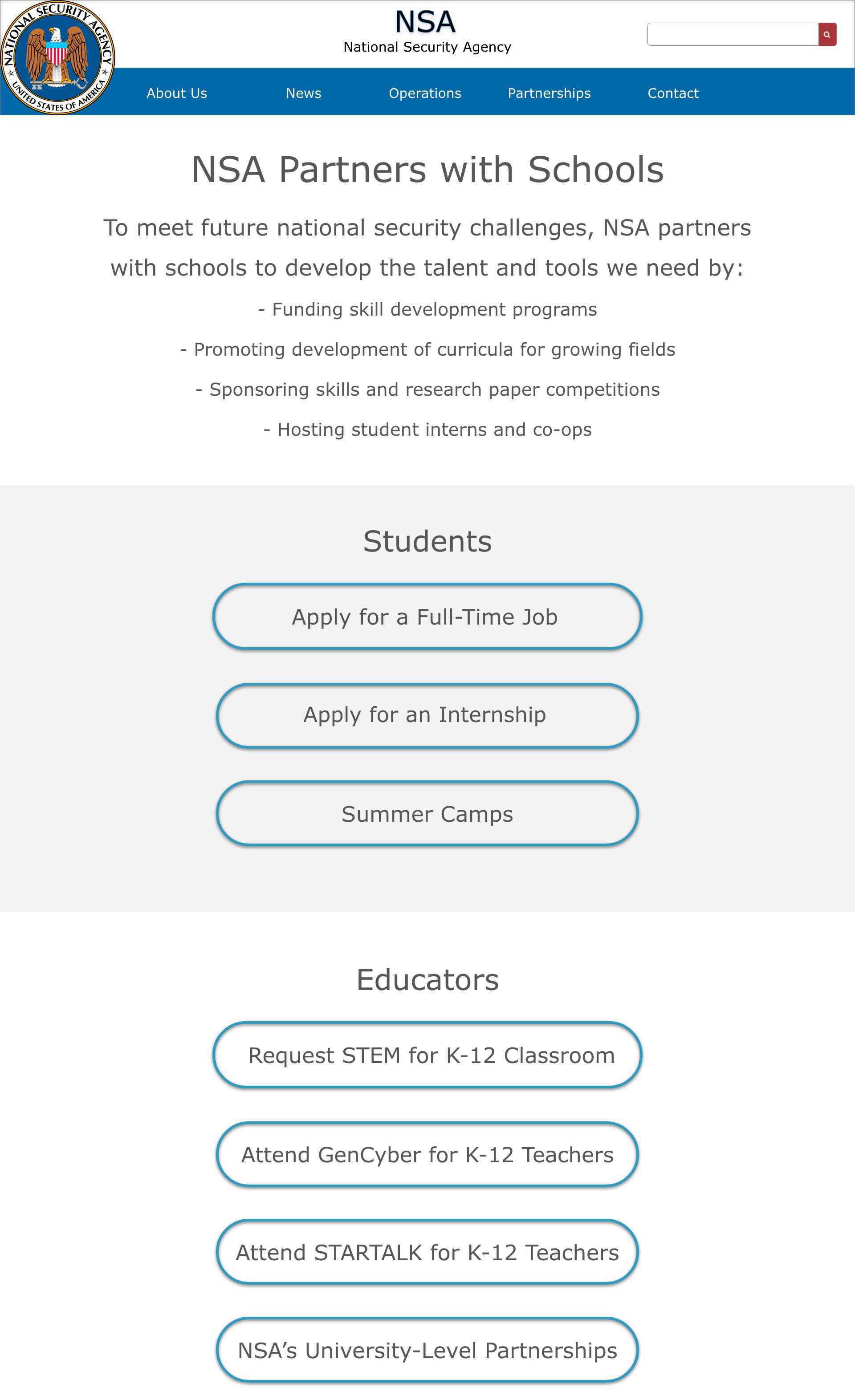View NSA's University-Level Partnerships
Viewport: 855px width, 1400px height.
(x=427, y=1350)
